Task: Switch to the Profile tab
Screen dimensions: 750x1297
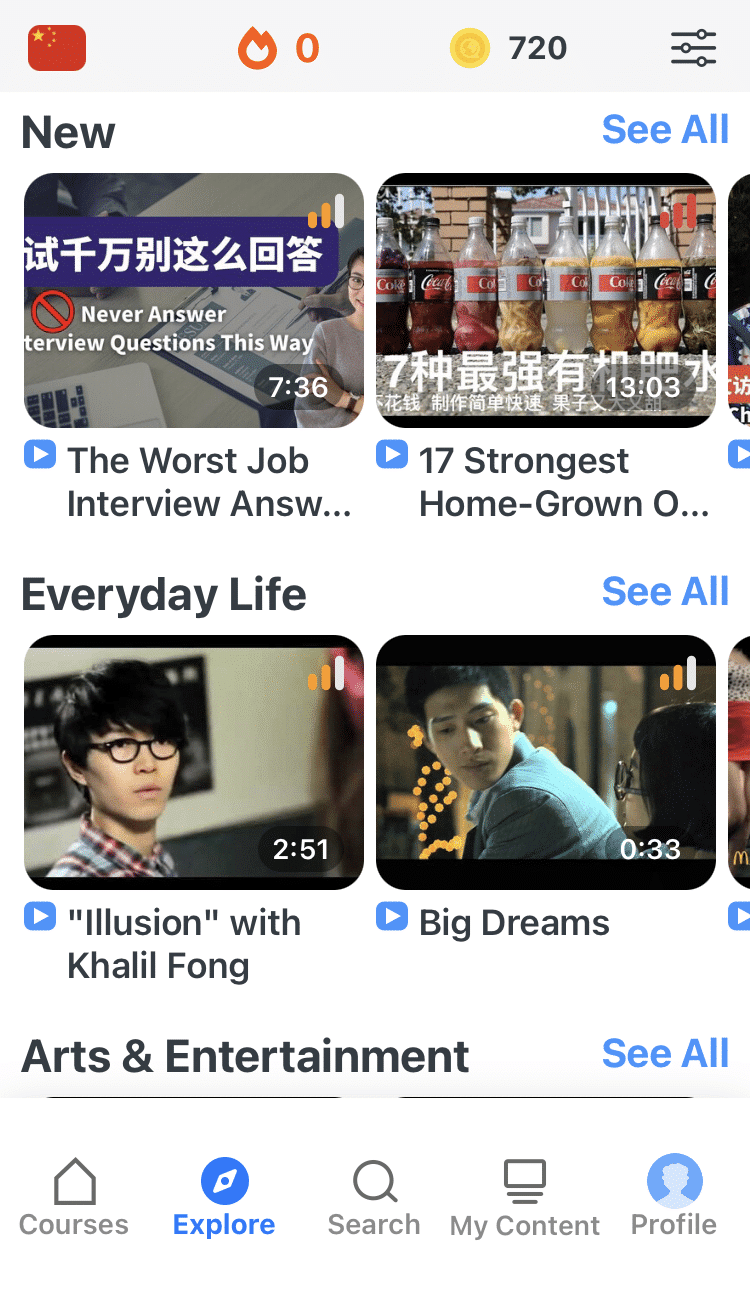Action: click(x=674, y=1198)
